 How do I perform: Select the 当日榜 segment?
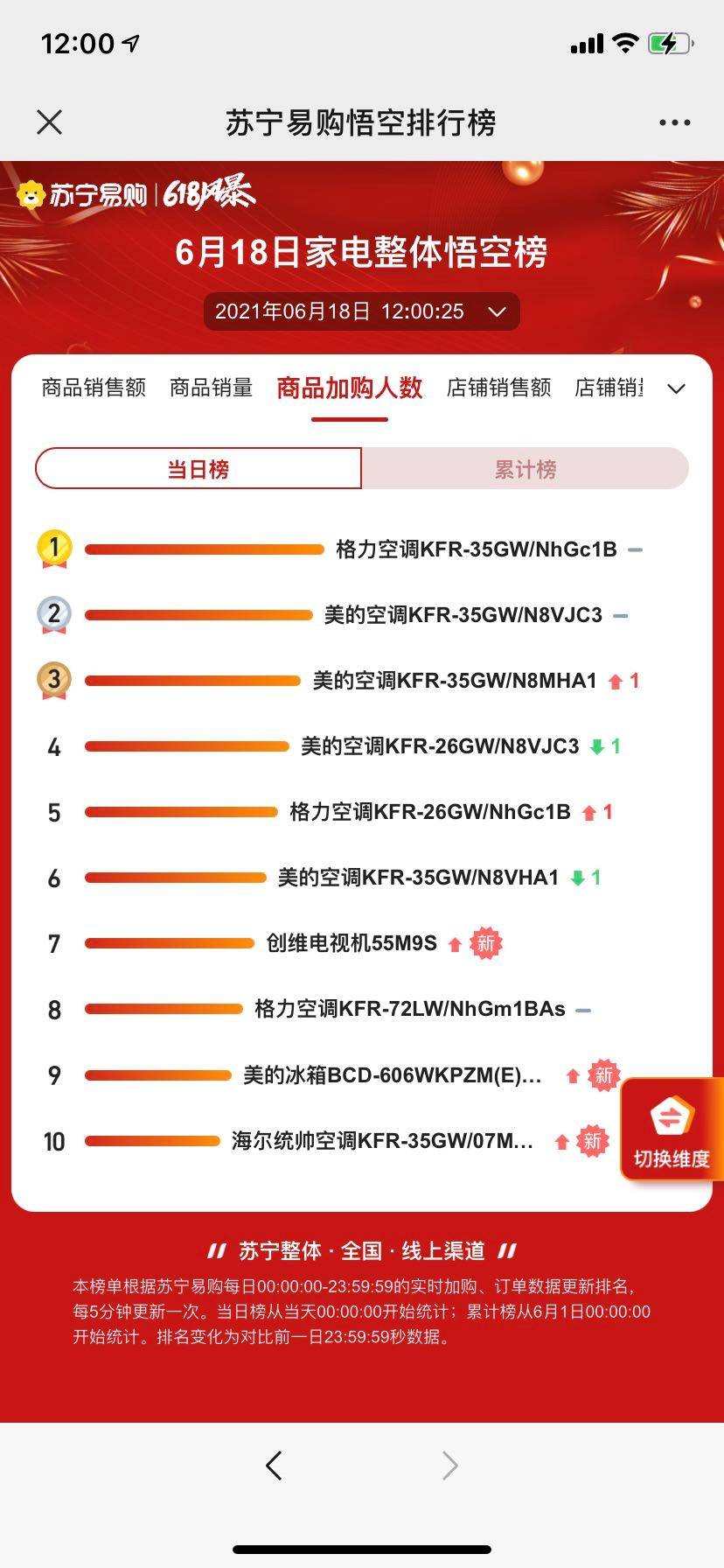click(x=198, y=469)
